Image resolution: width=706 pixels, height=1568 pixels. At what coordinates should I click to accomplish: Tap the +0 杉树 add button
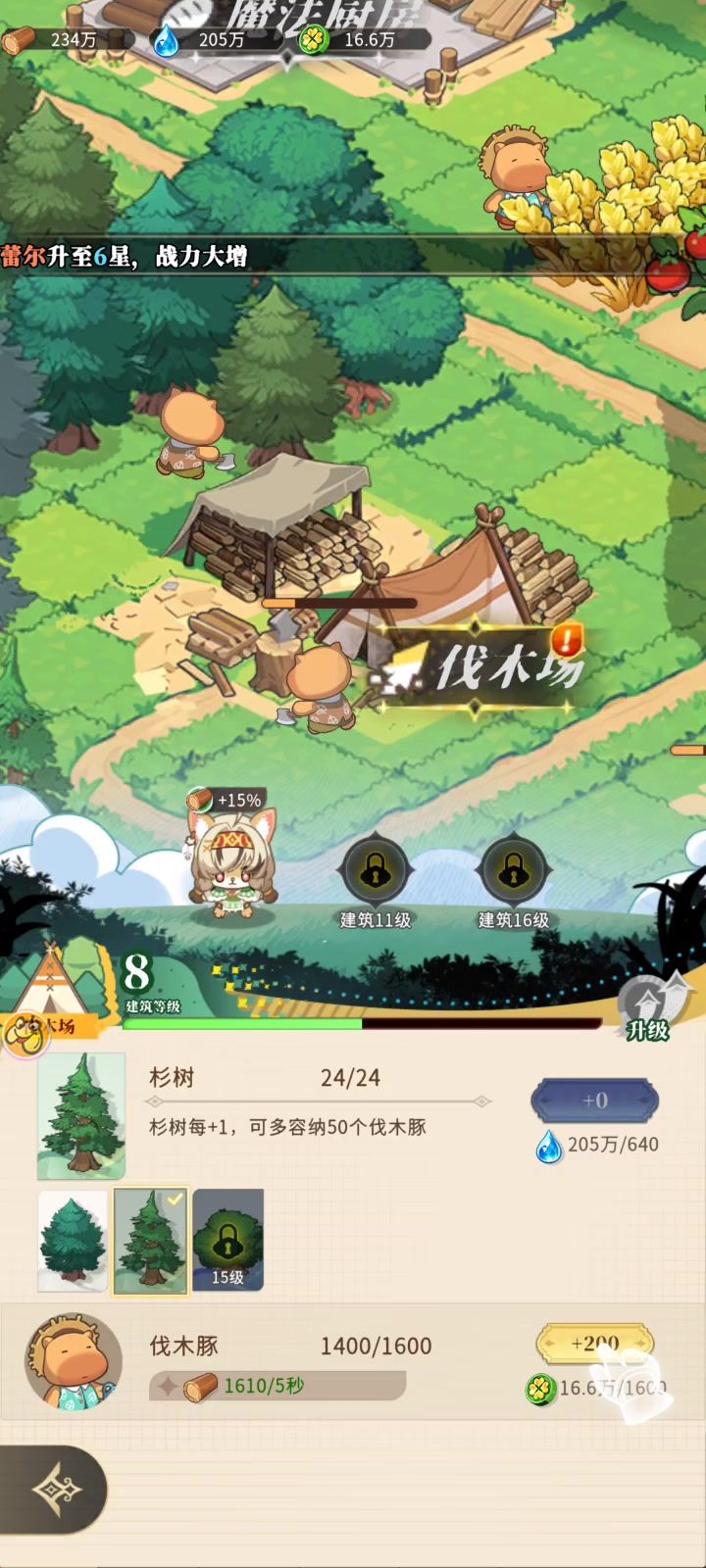point(594,1101)
